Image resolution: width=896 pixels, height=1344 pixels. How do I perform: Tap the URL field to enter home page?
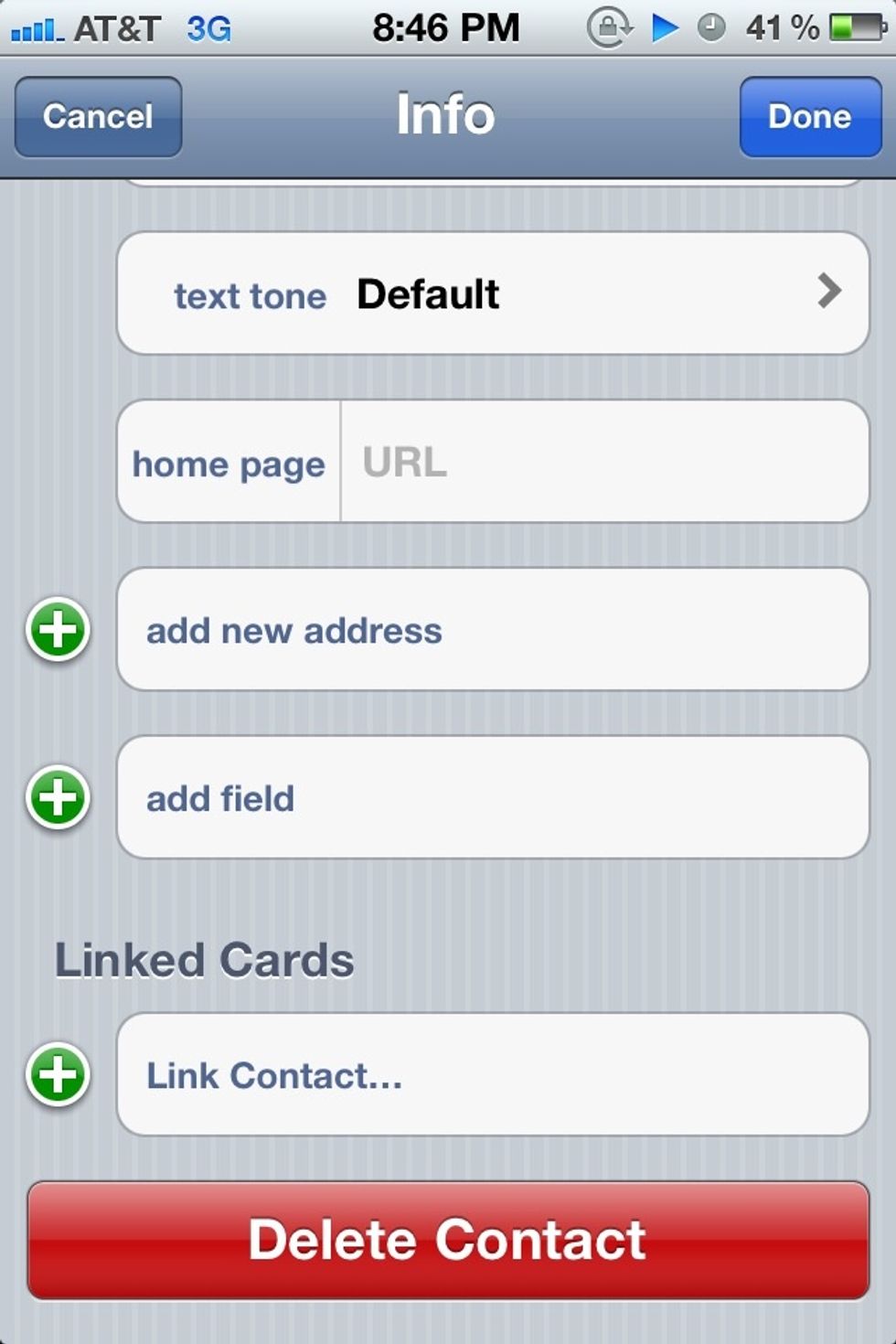(x=603, y=462)
